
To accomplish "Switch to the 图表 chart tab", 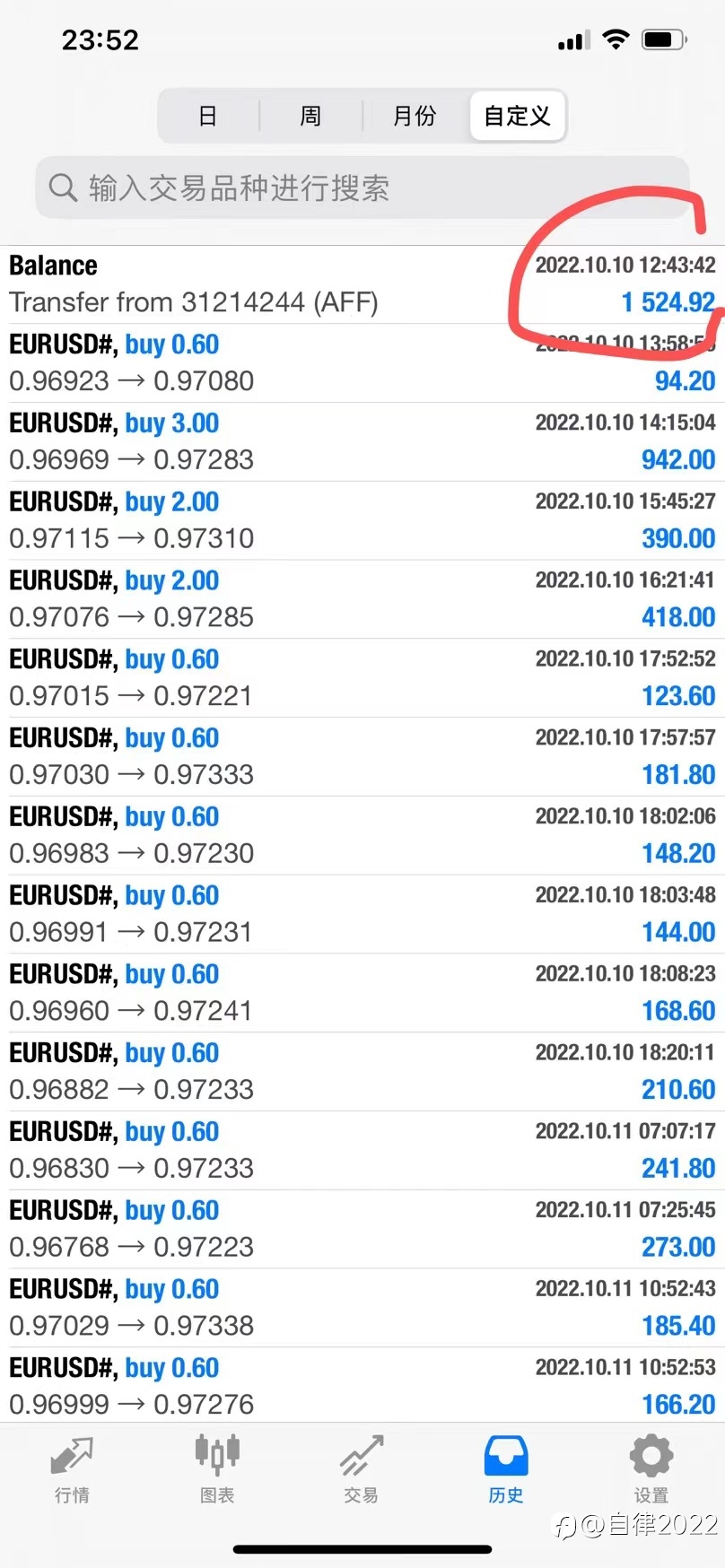I will pos(217,1469).
